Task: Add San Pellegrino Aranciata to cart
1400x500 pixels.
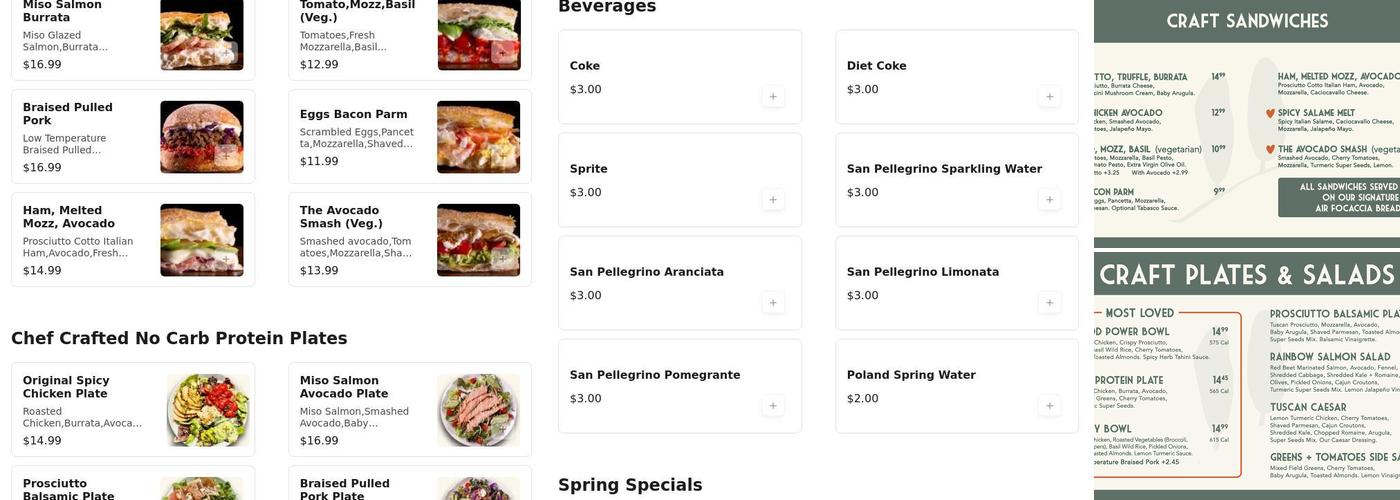Action: [772, 303]
